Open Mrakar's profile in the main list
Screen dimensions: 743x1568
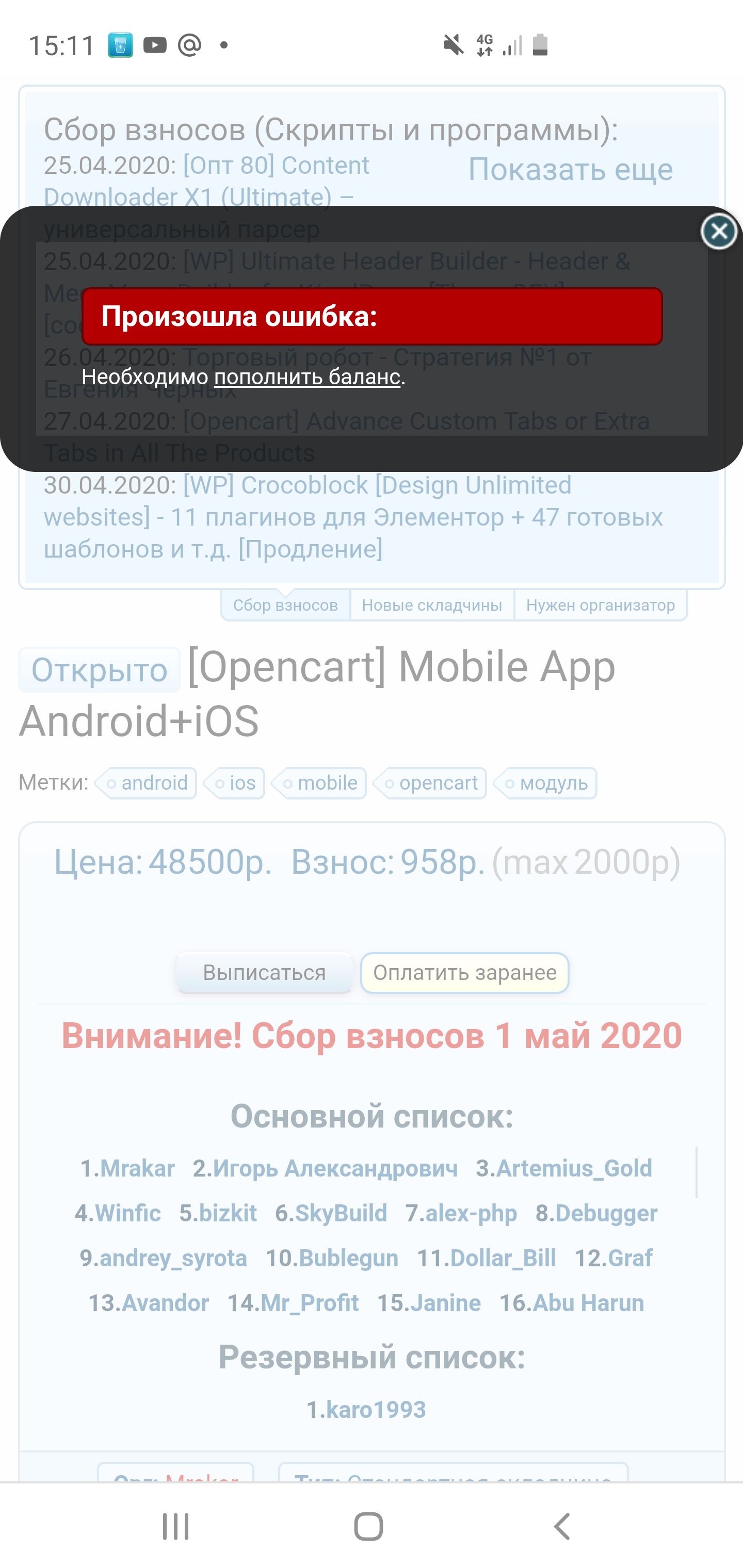click(137, 1169)
